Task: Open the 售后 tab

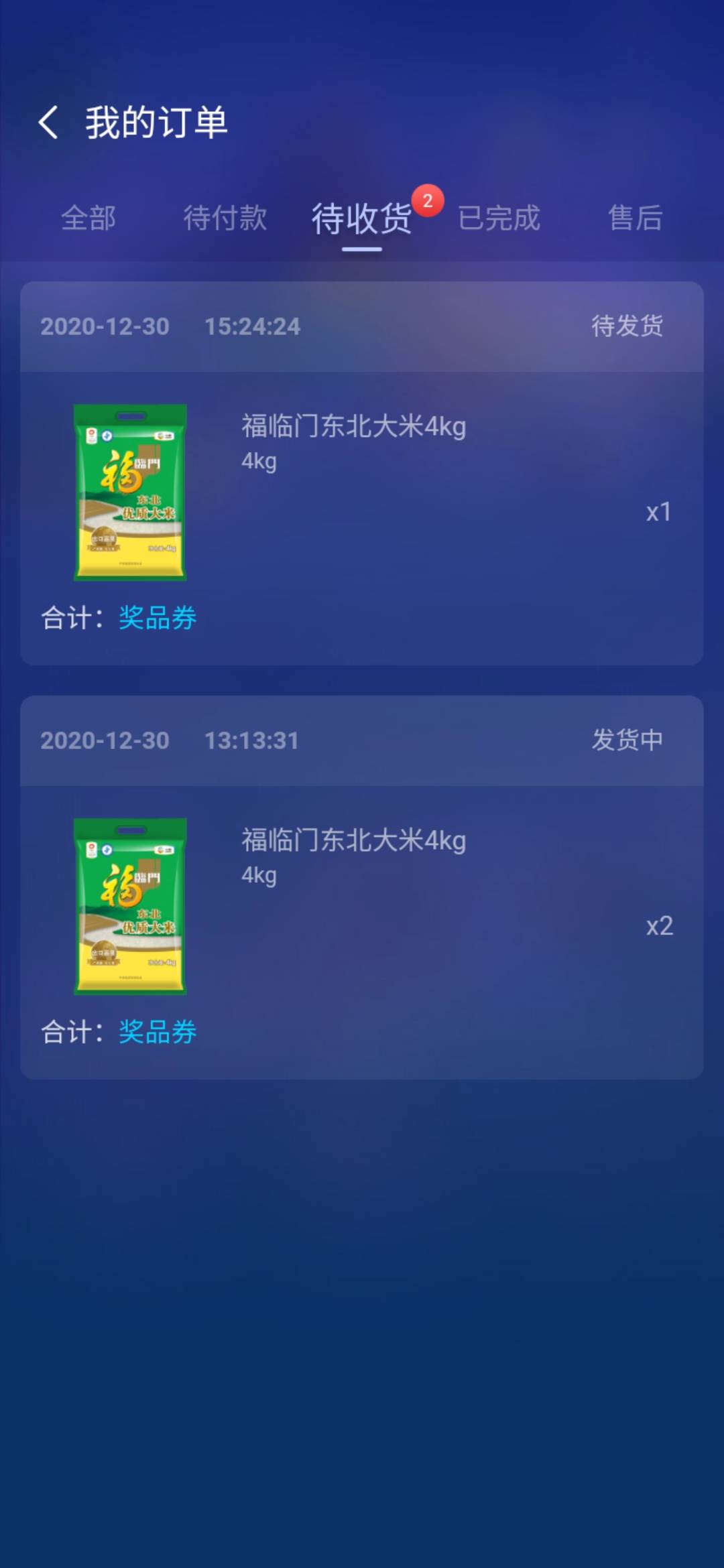Action: pos(635,218)
